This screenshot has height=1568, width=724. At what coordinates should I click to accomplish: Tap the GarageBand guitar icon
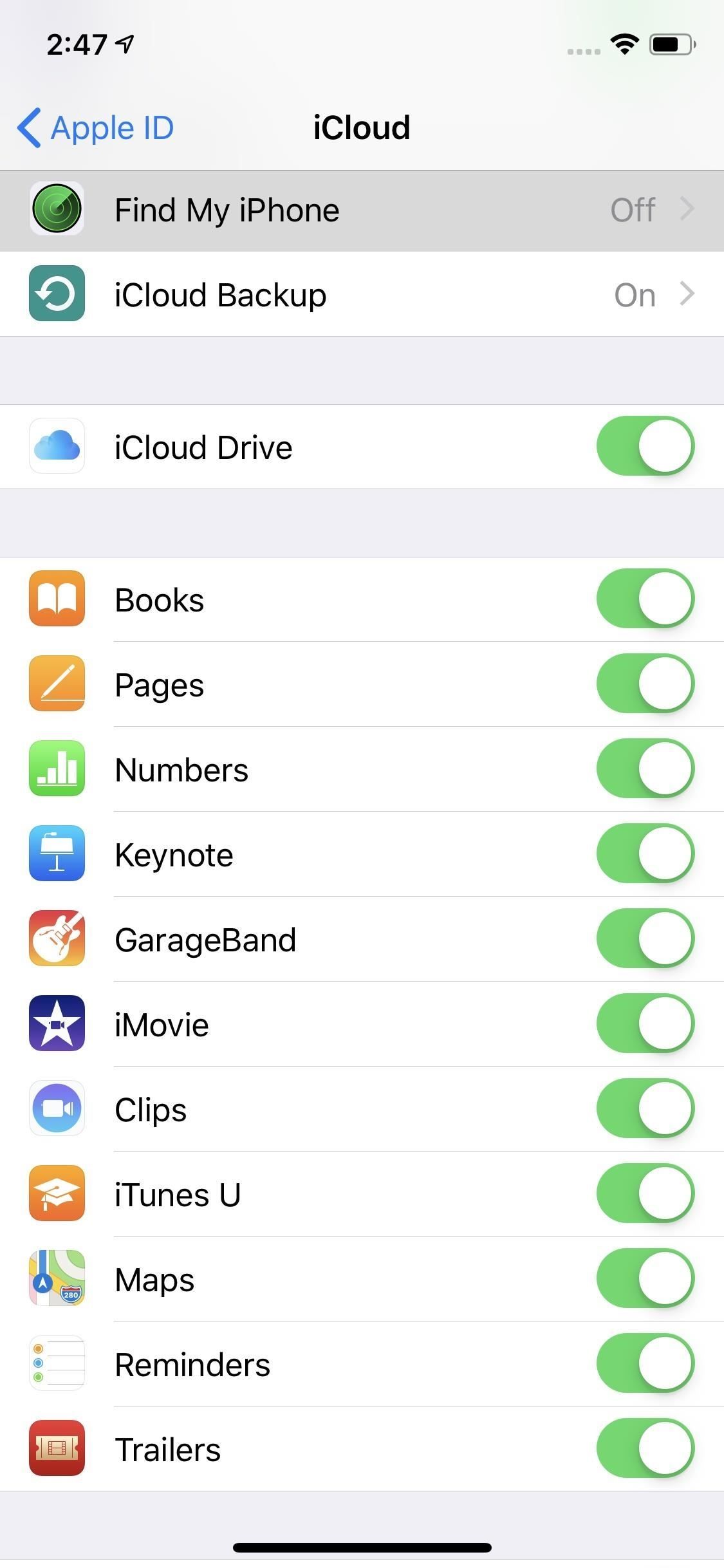click(x=57, y=939)
